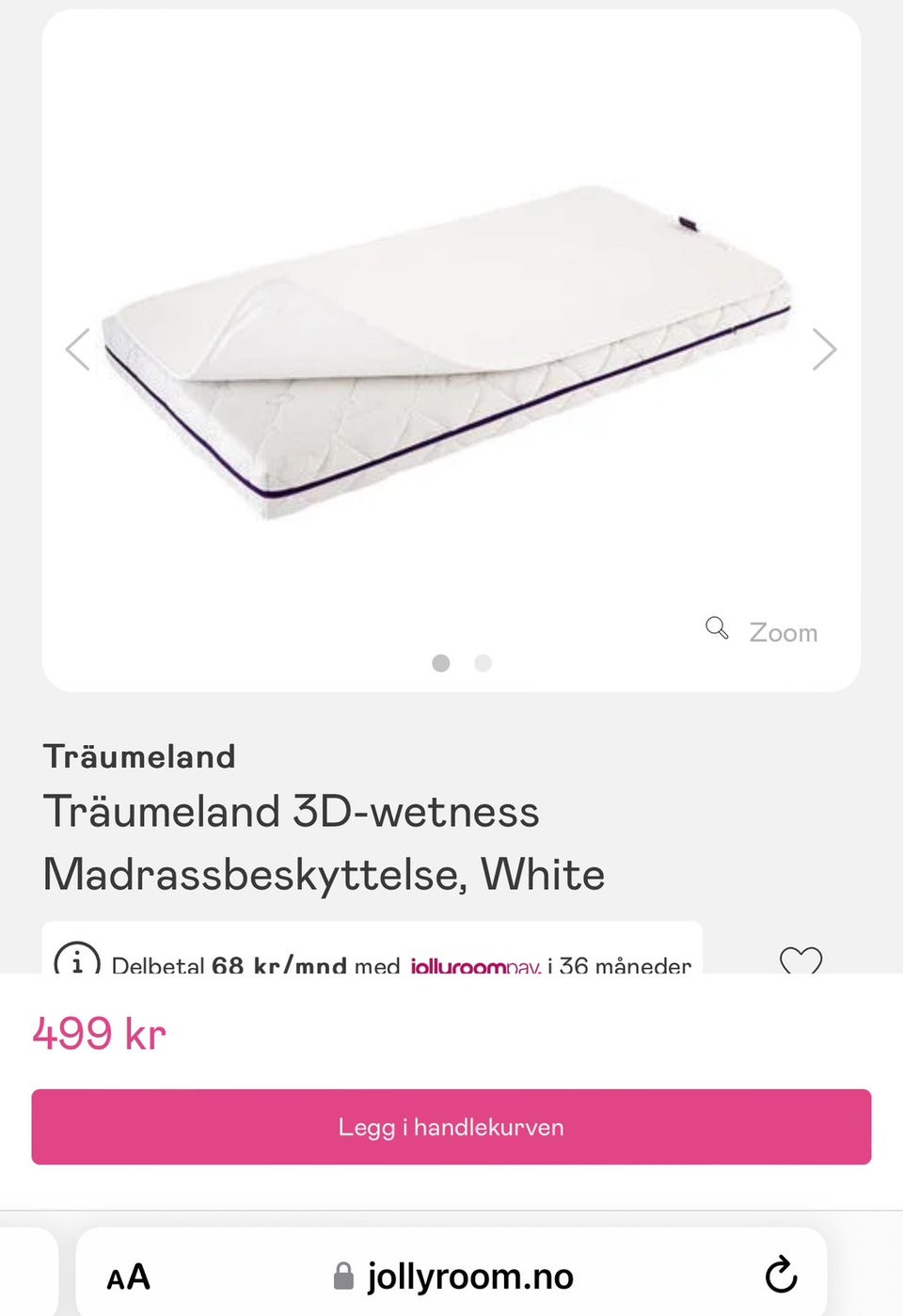Click the padlock icon in address bar

(344, 1275)
